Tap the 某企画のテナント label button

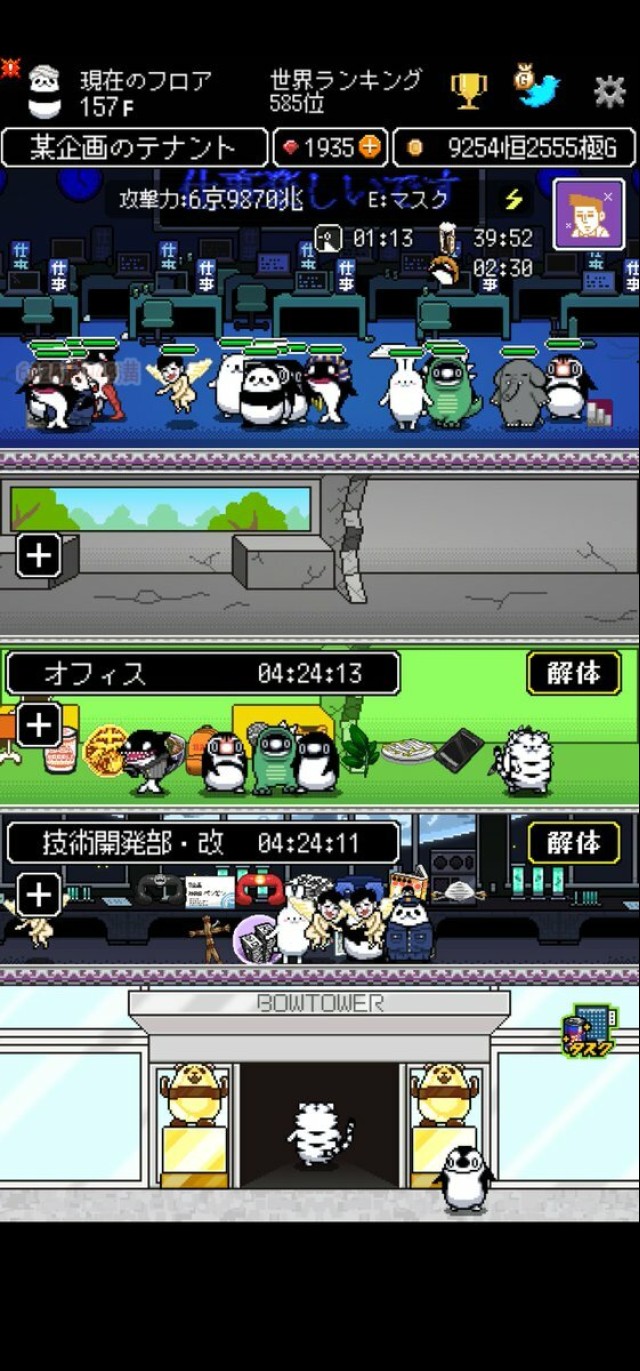134,148
